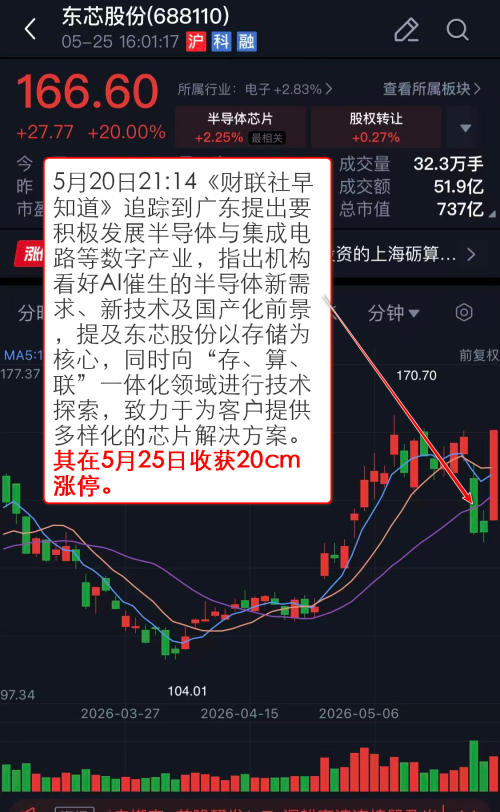Open the 半导体芯片 sector chip

pos(240,127)
